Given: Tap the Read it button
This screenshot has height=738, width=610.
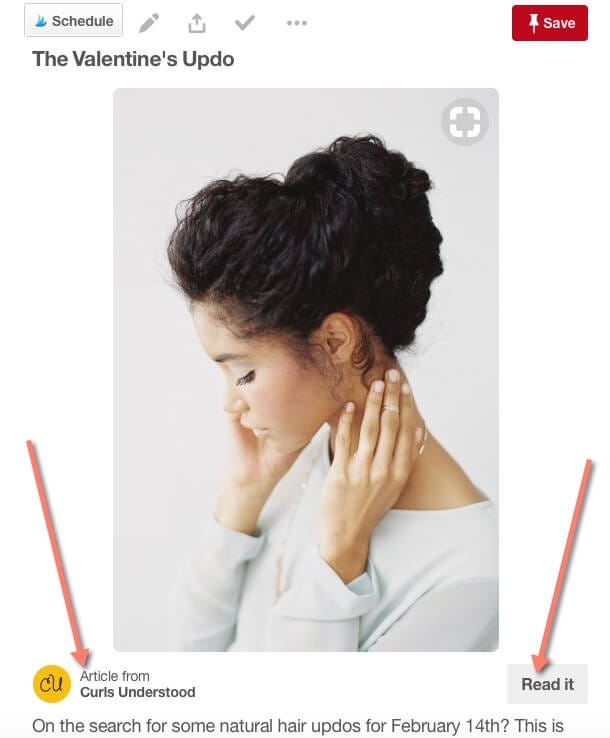Looking at the screenshot, I should (x=547, y=685).
